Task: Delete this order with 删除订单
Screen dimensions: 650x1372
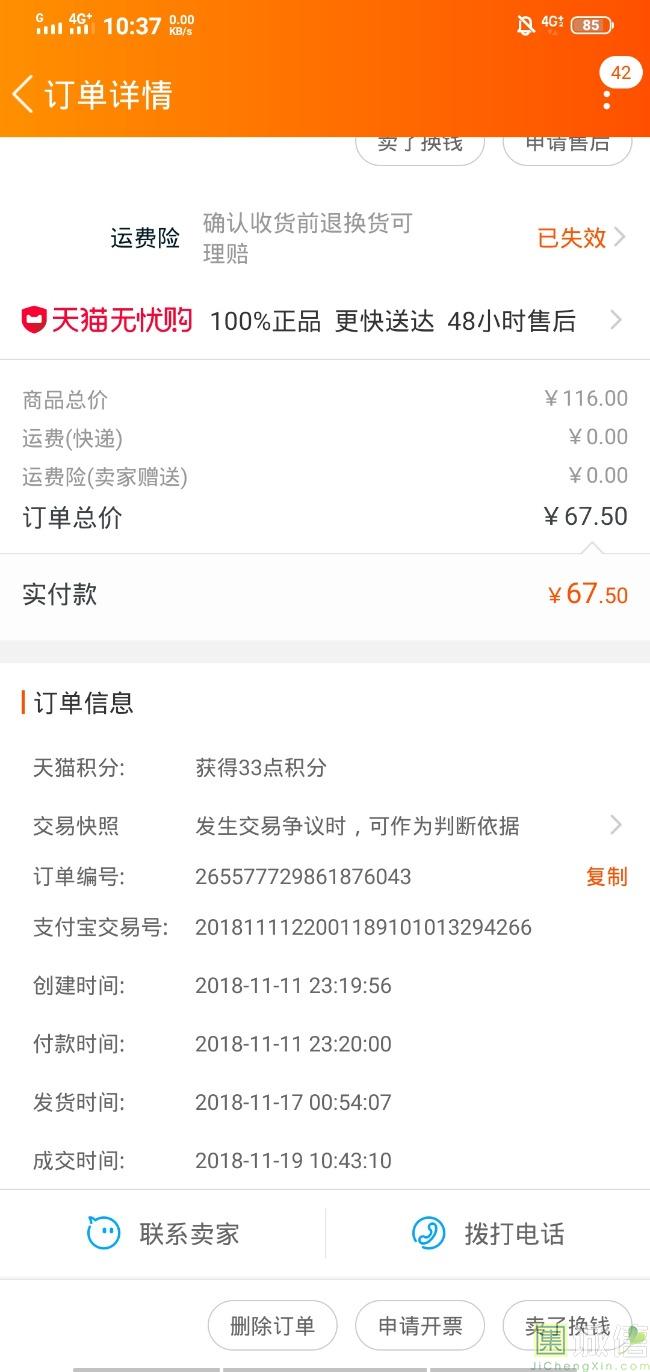Action: pyautogui.click(x=272, y=1326)
